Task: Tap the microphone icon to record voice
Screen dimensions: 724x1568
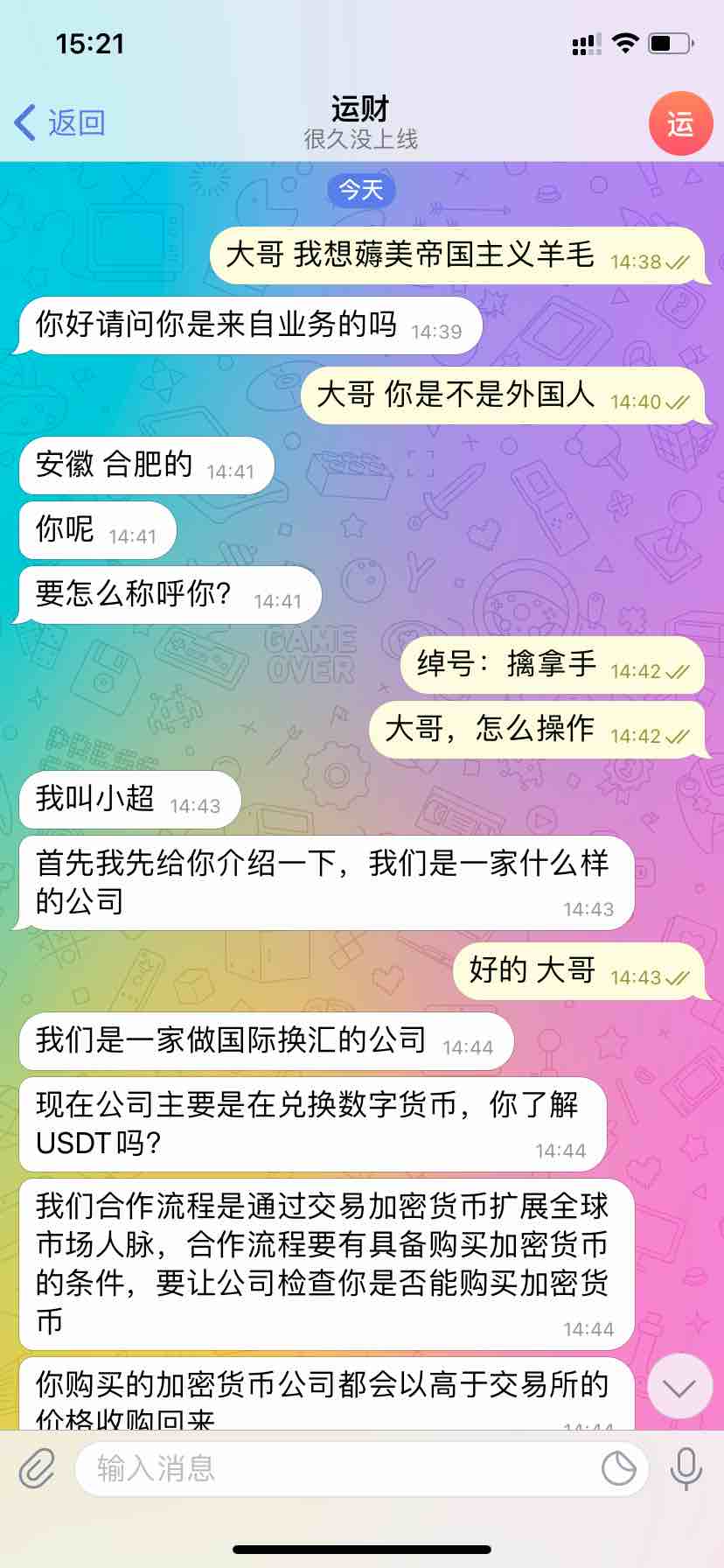Action: pyautogui.click(x=687, y=1468)
